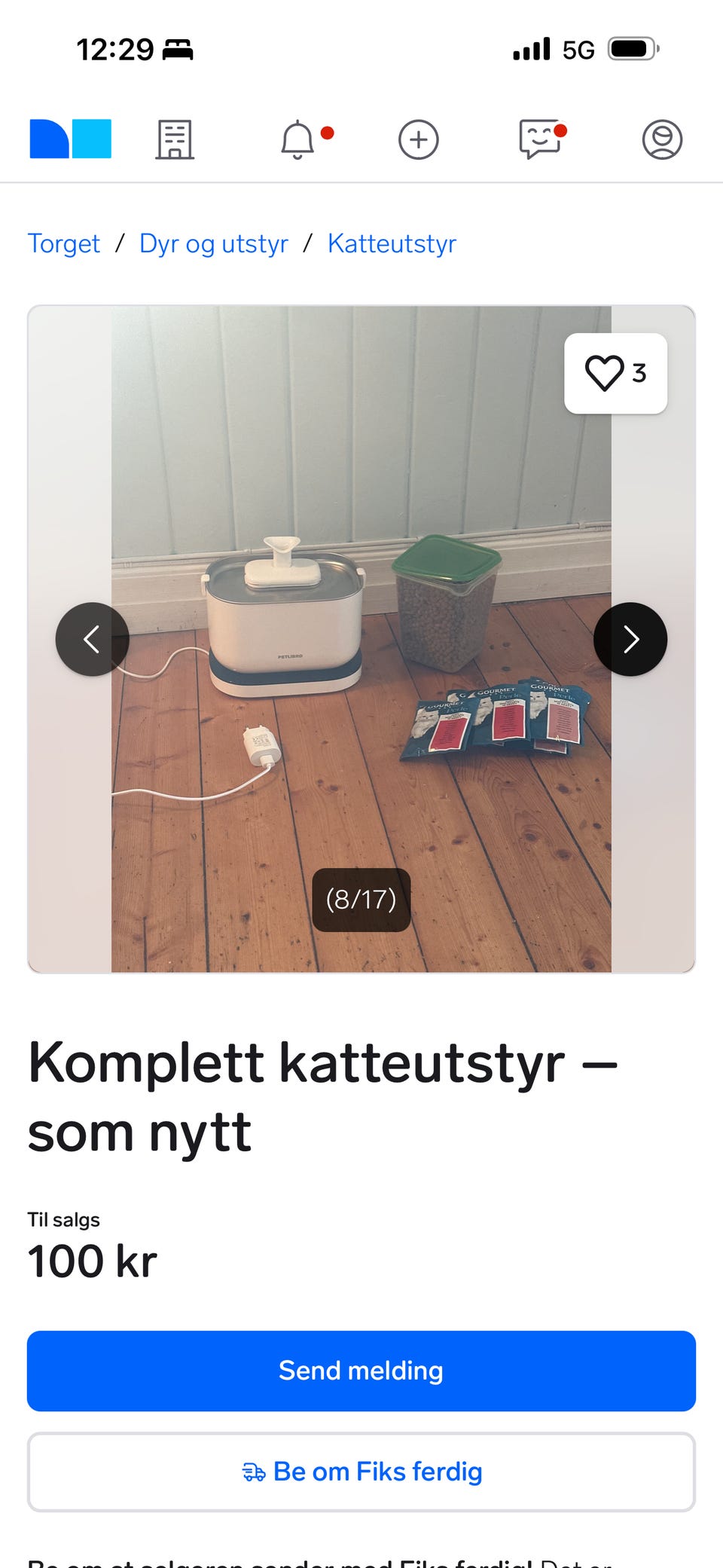The height and width of the screenshot is (1568, 723).
Task: Open the listing photo in full view
Action: click(x=361, y=639)
